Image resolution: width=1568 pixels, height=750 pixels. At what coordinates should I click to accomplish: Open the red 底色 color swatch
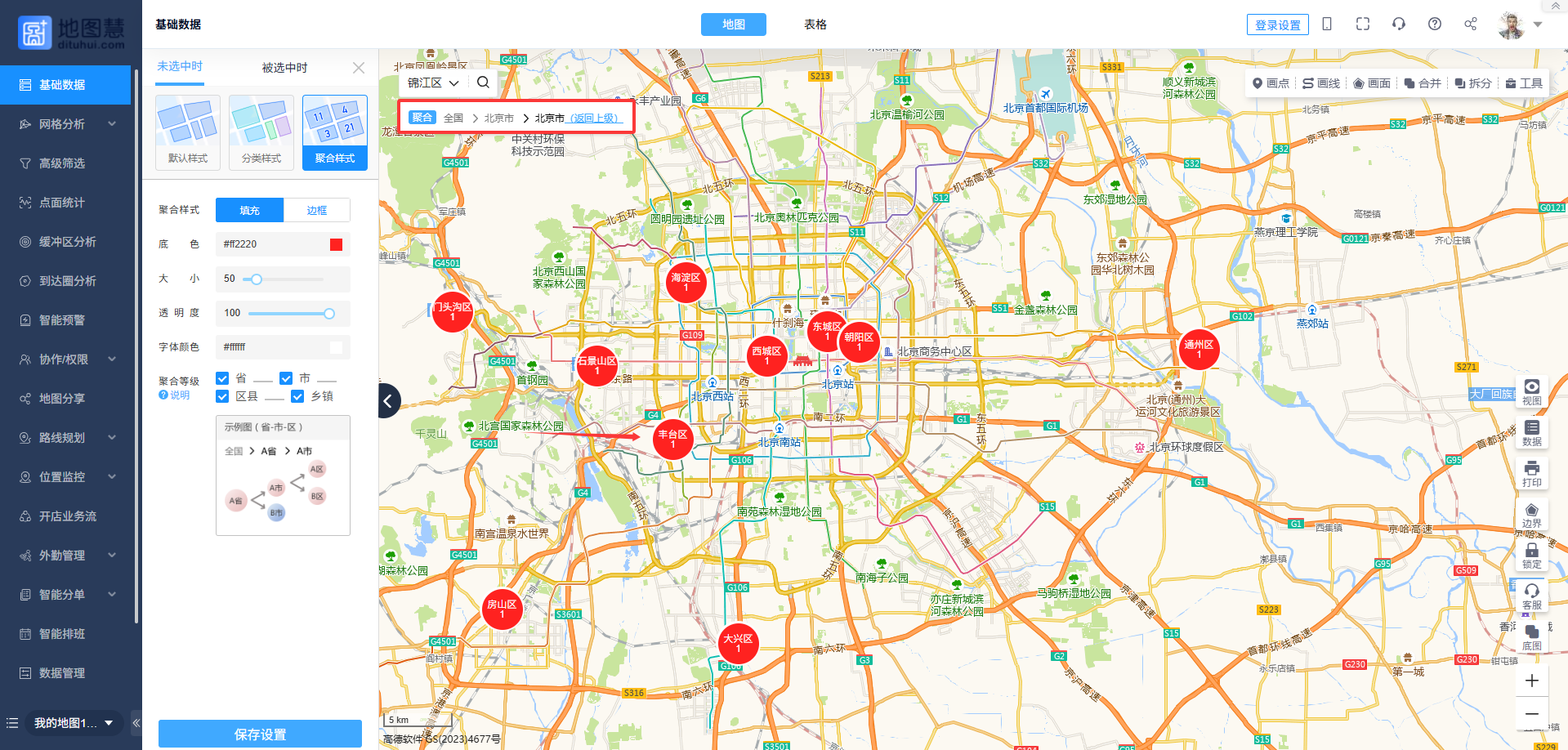336,244
